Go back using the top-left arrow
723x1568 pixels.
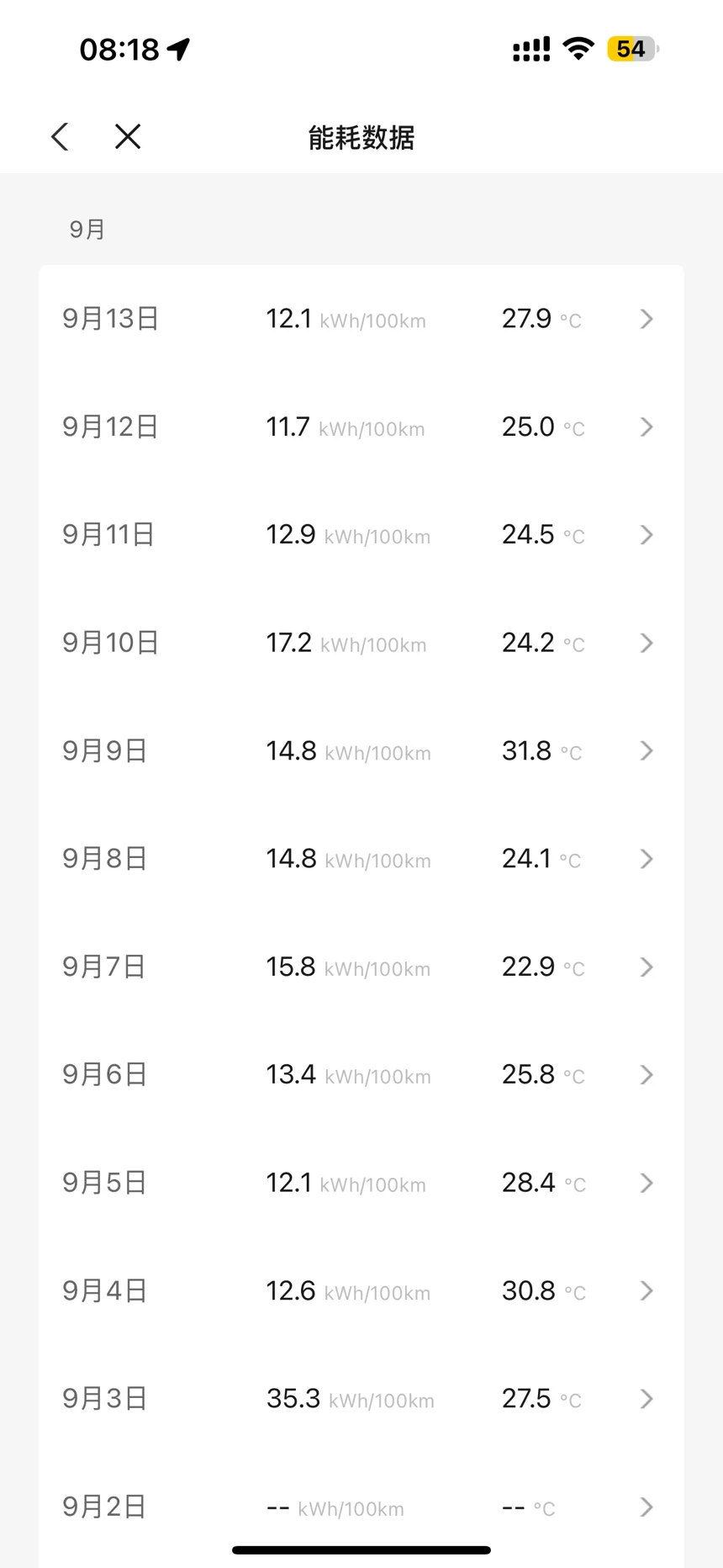click(60, 136)
